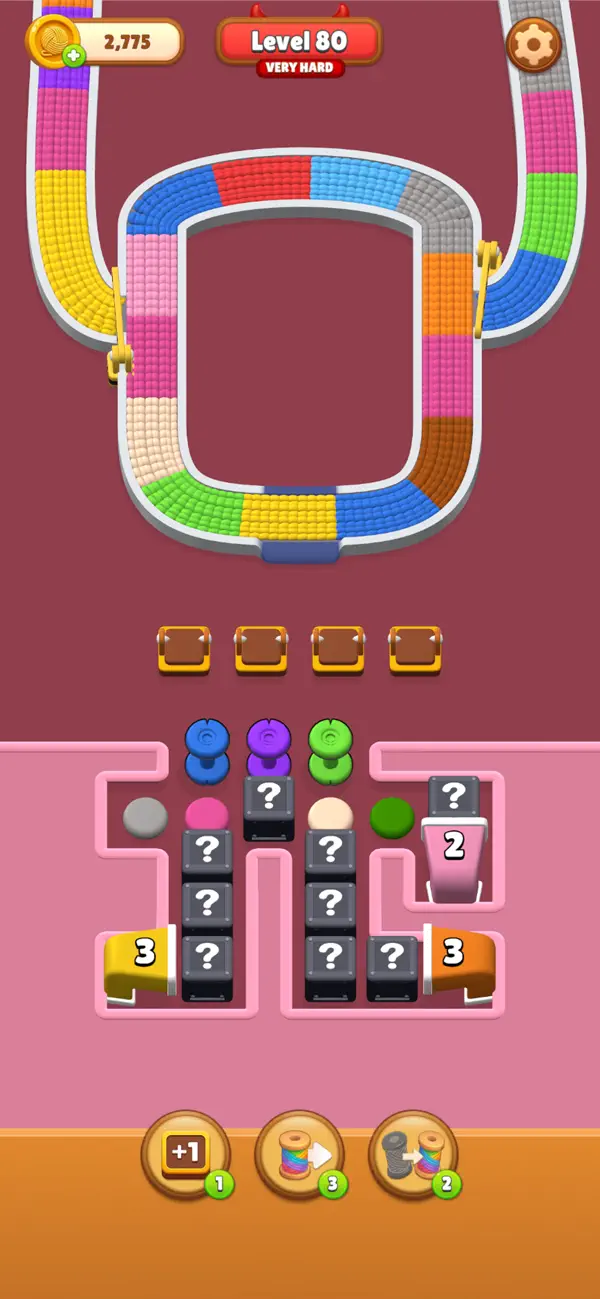Add more coins with the plus badge

(74, 56)
